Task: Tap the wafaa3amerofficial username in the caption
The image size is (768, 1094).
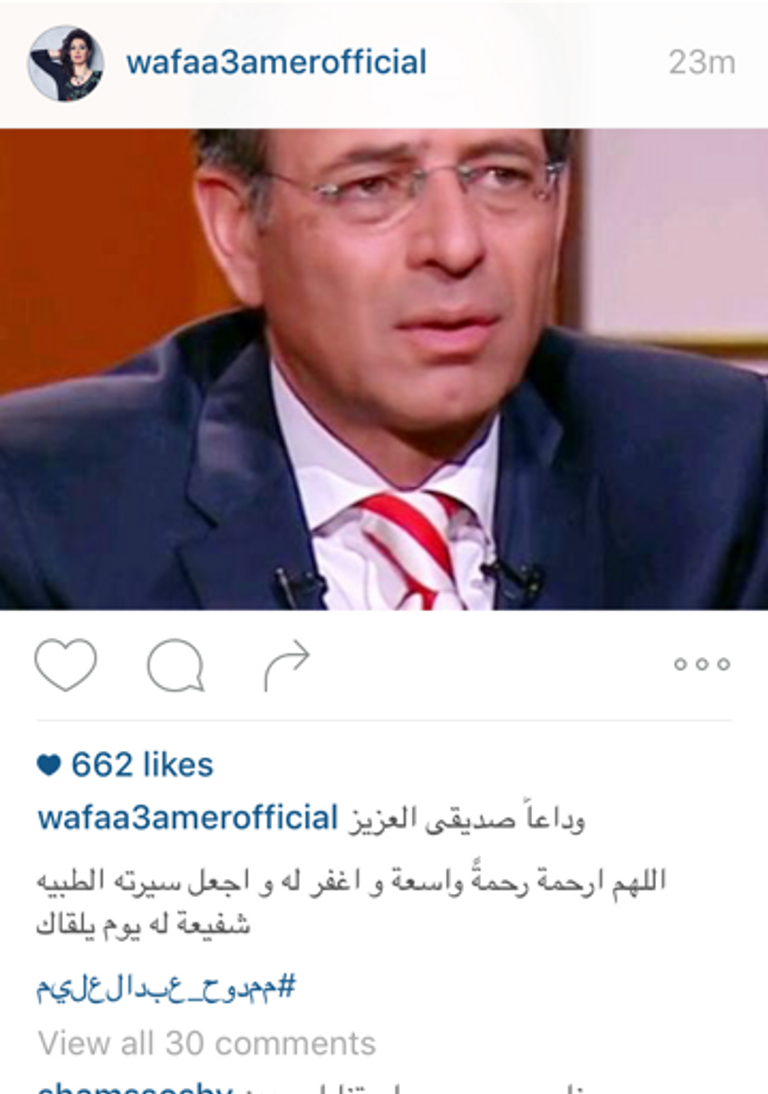Action: coord(187,818)
